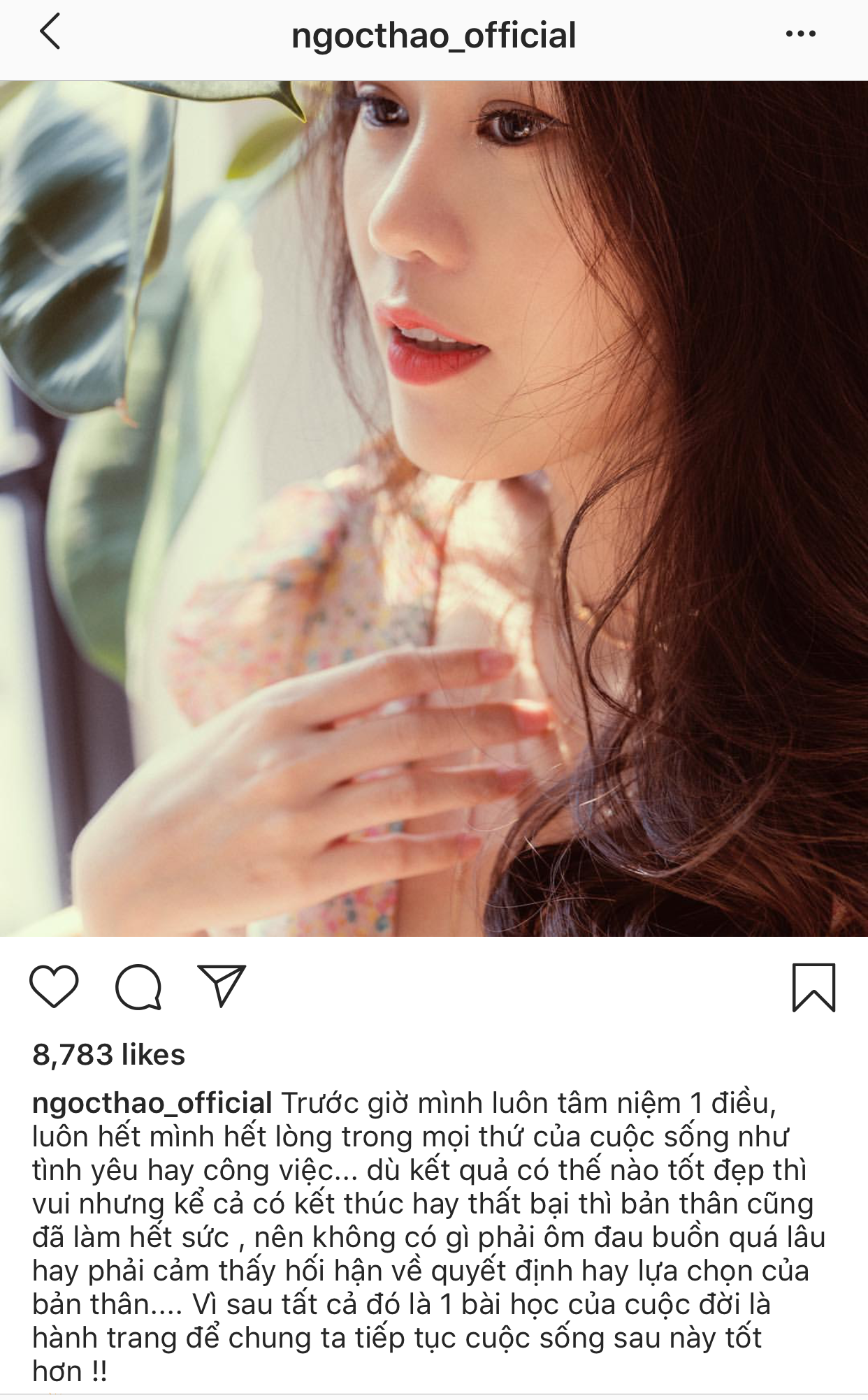Like the post with the heart icon
The width and height of the screenshot is (868, 1400).
click(x=54, y=986)
